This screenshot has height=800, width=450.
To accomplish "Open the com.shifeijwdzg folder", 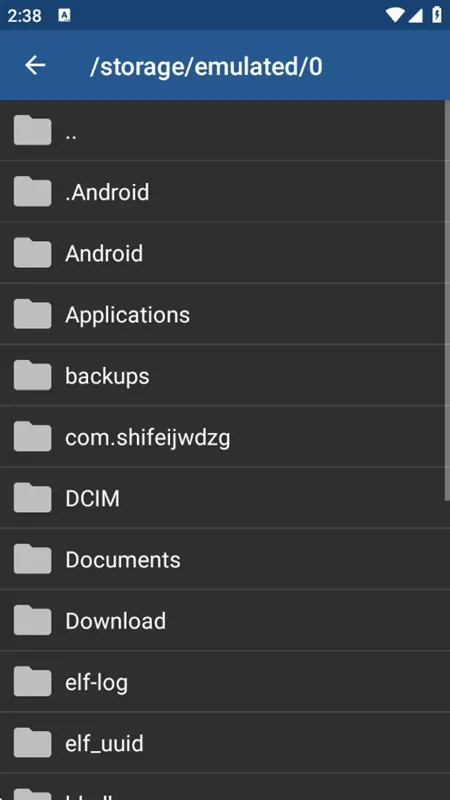I will tap(222, 436).
